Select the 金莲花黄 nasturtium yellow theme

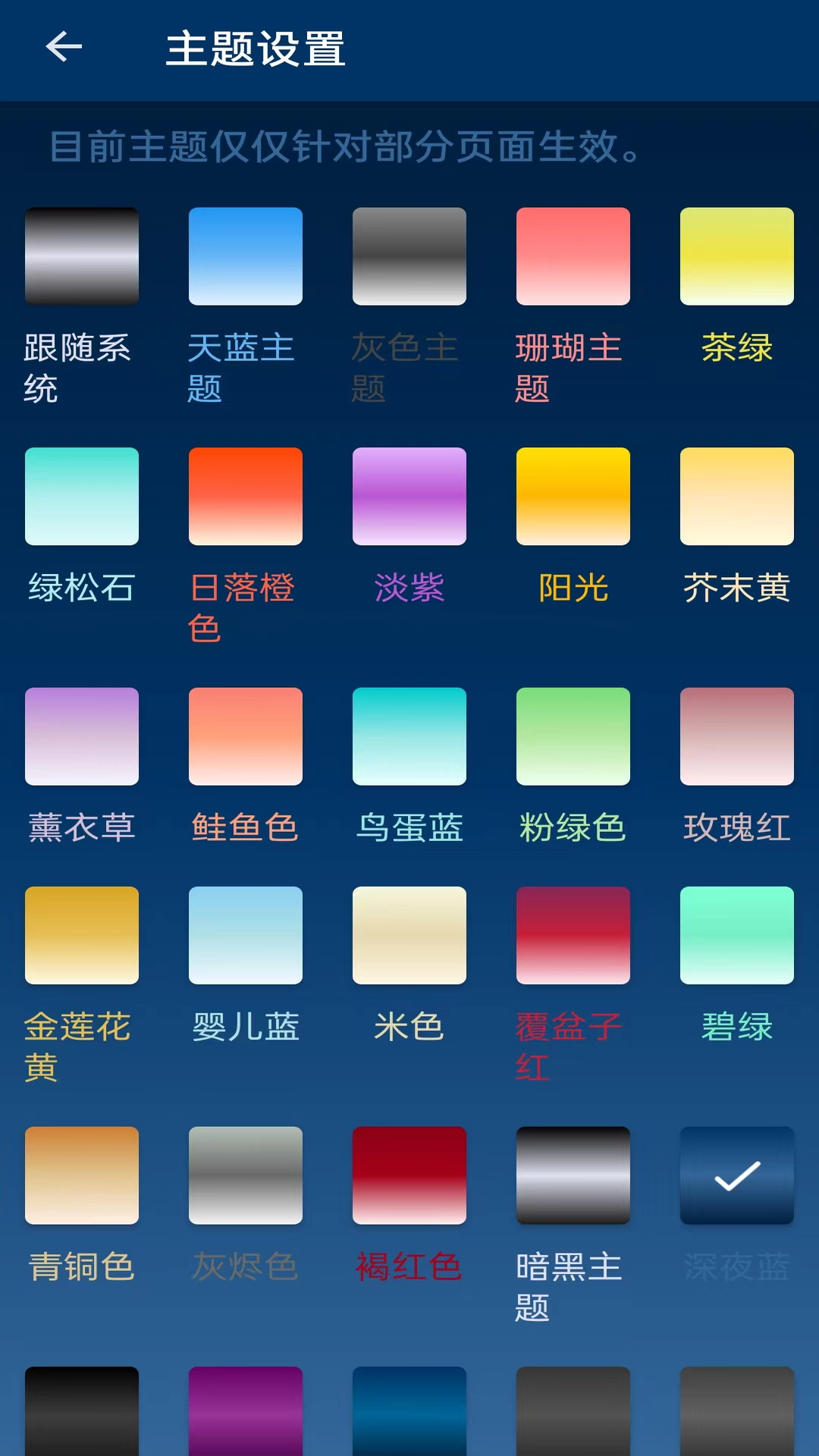[81, 935]
